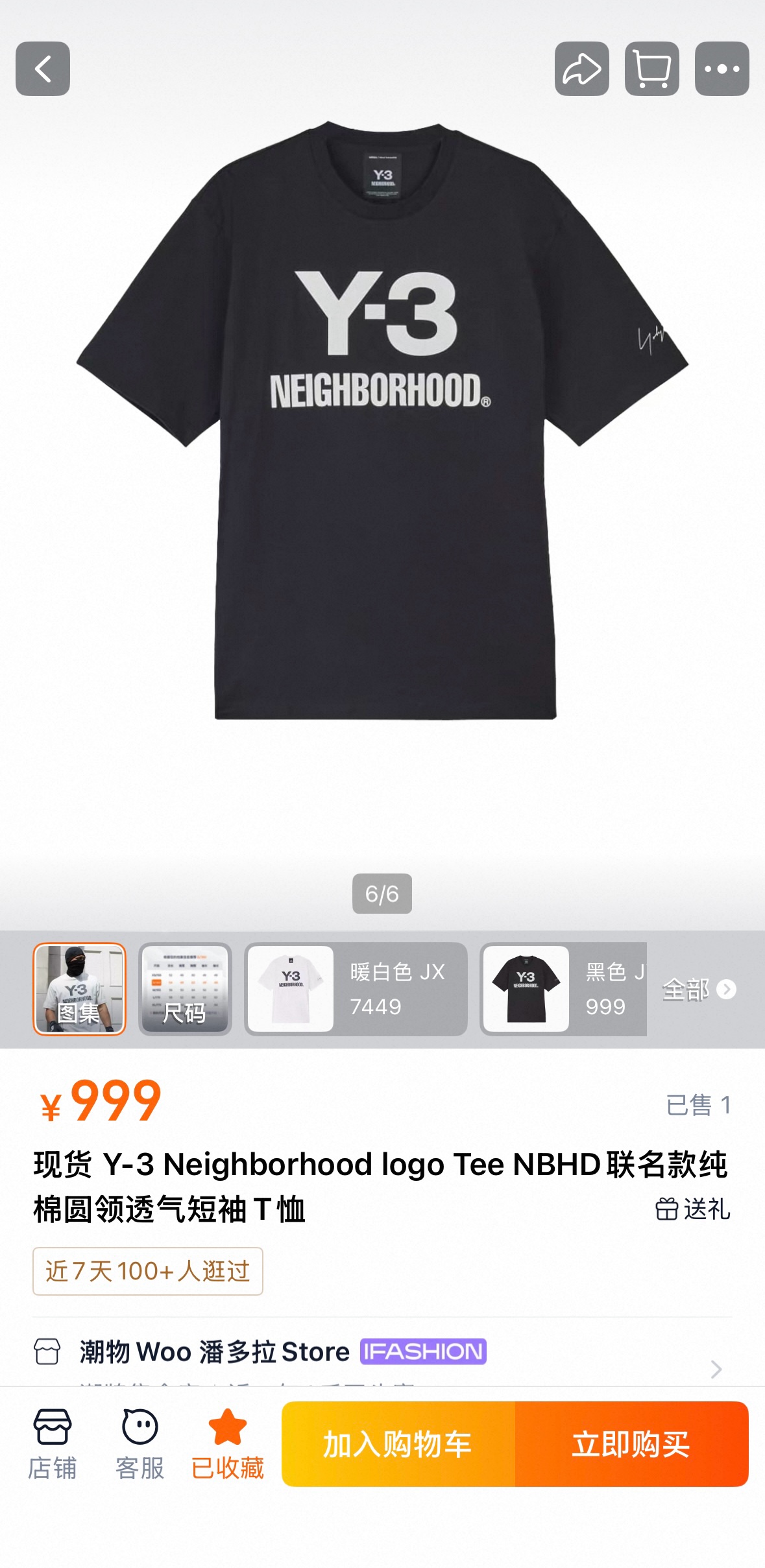Open the 尺码 size chart thumbnail
The image size is (765, 1568).
coord(185,989)
